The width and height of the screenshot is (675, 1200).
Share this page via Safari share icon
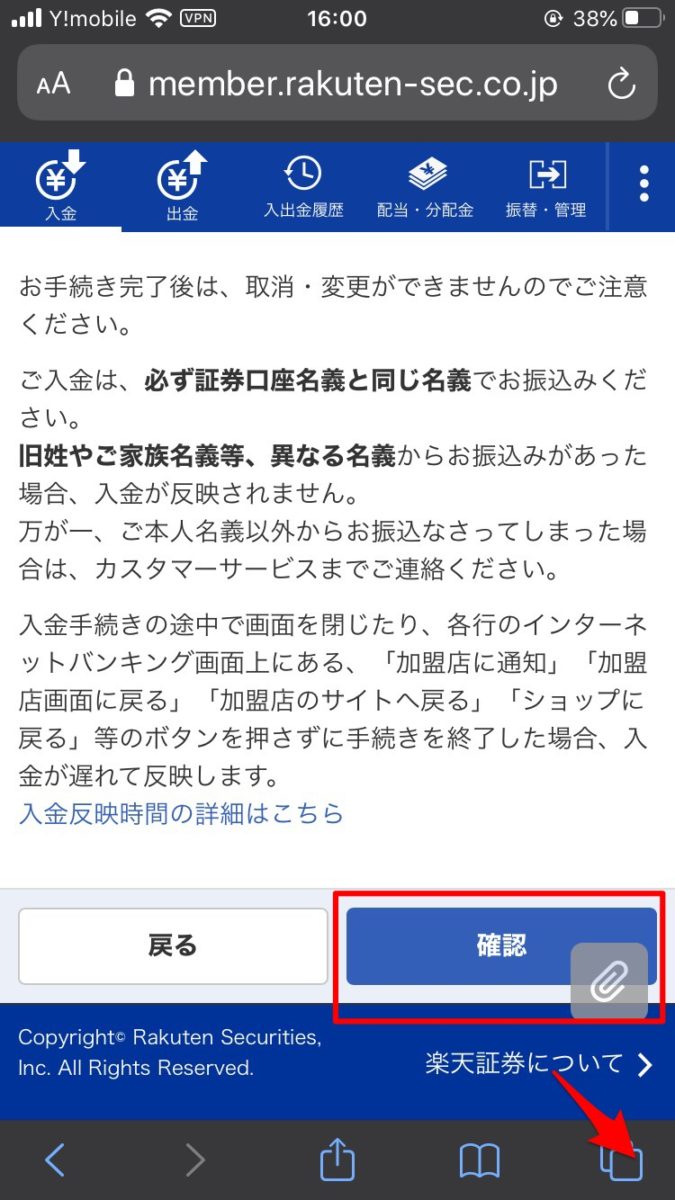click(x=337, y=1160)
